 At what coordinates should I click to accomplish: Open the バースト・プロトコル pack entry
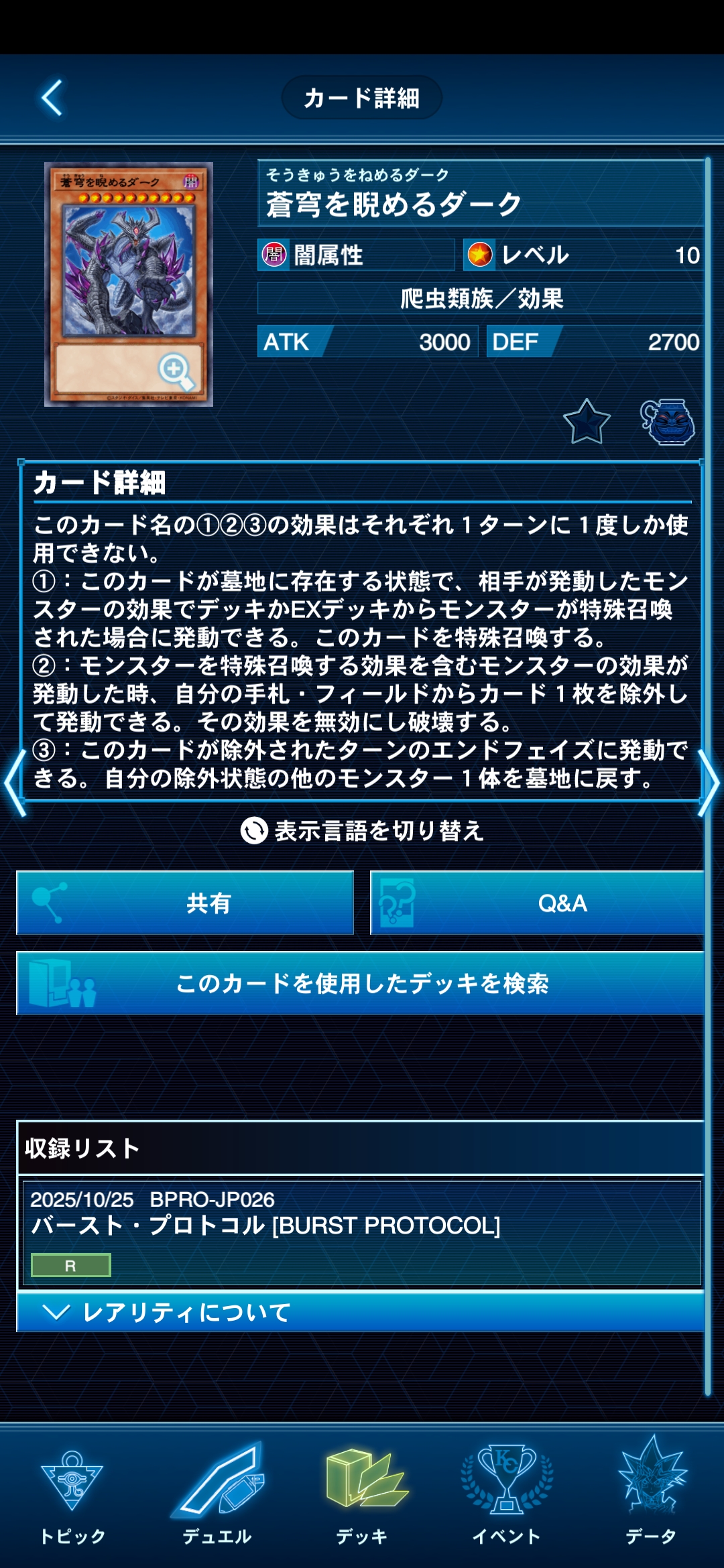(x=362, y=1232)
